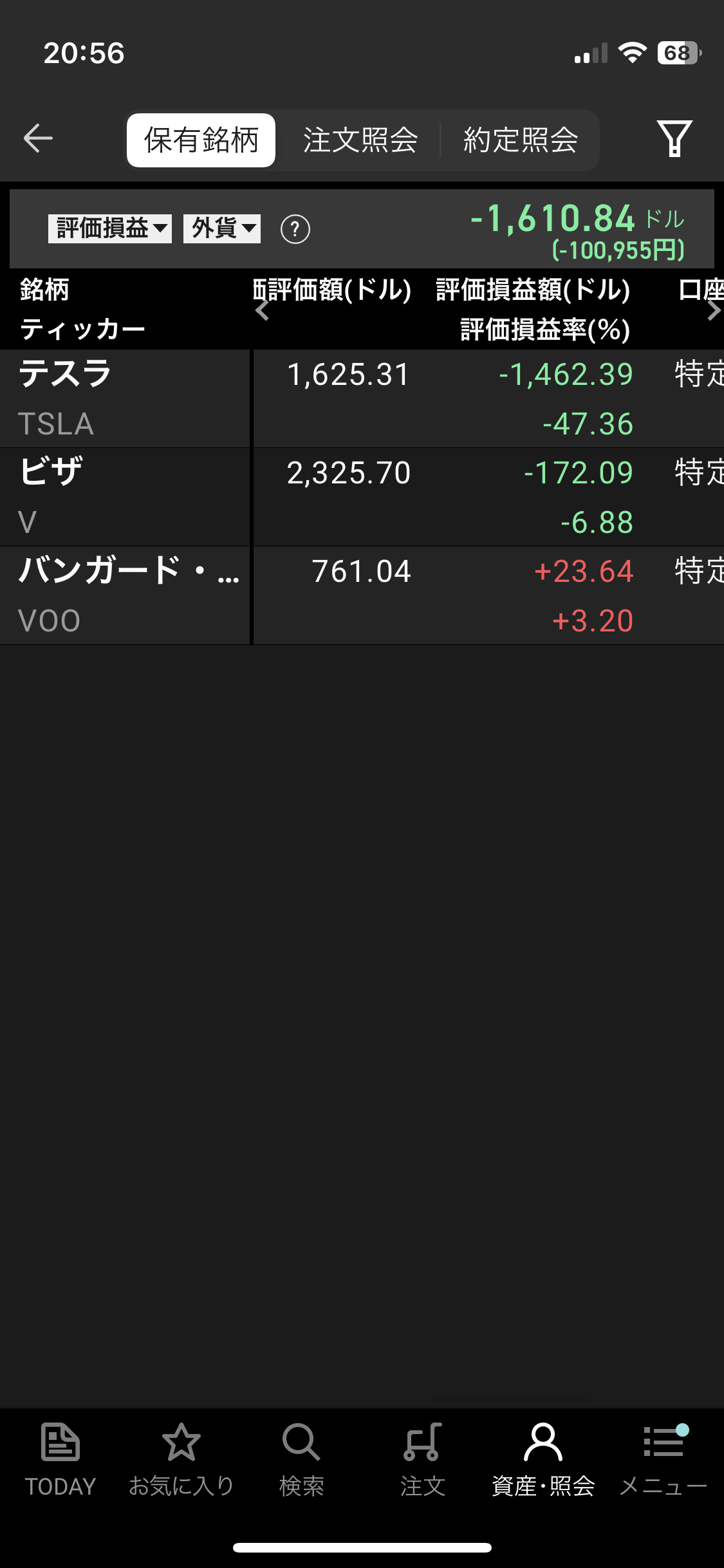
Task: Go back with the arrow icon
Action: click(x=38, y=138)
